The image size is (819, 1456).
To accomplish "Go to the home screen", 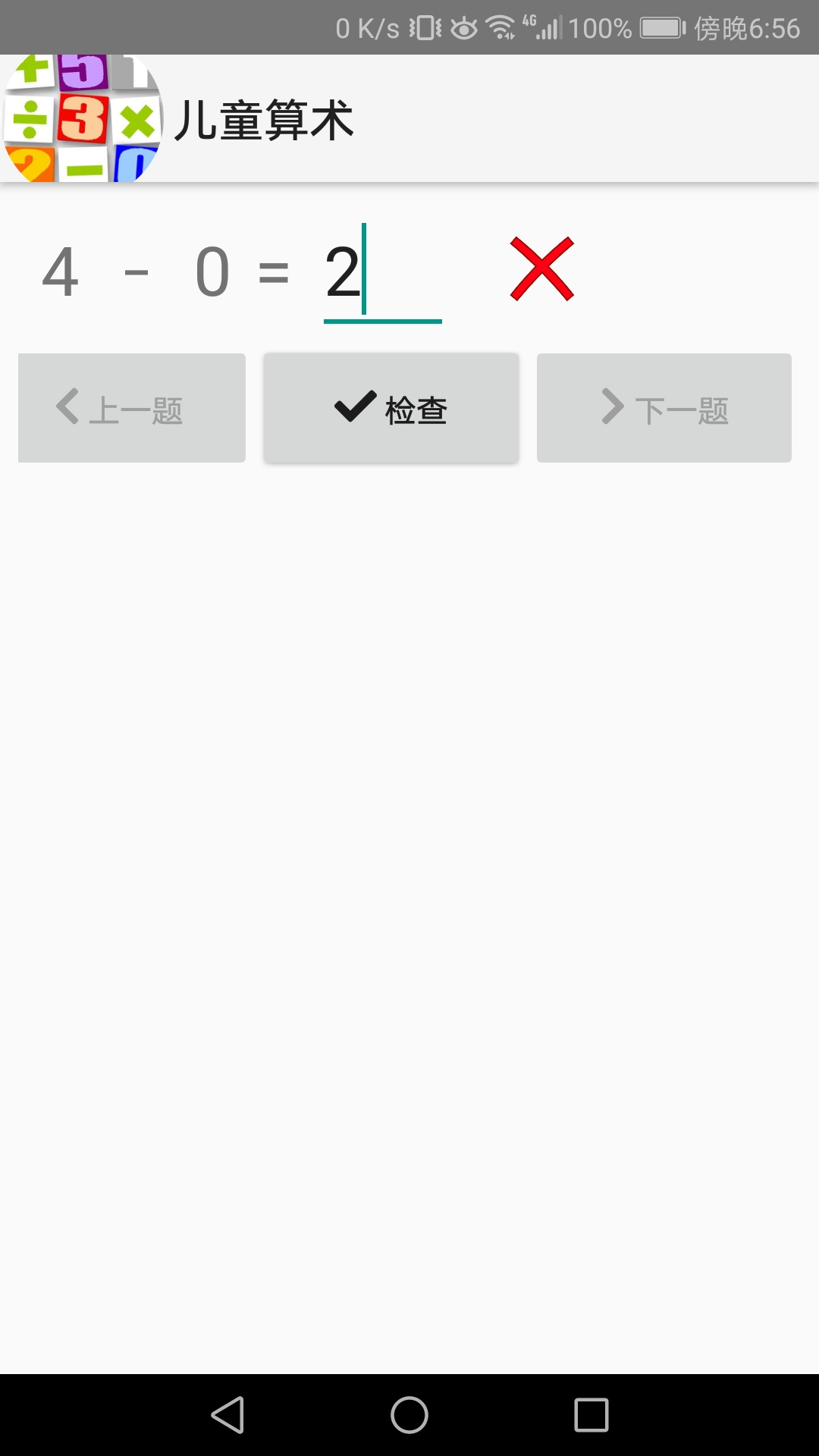I will click(x=409, y=1415).
